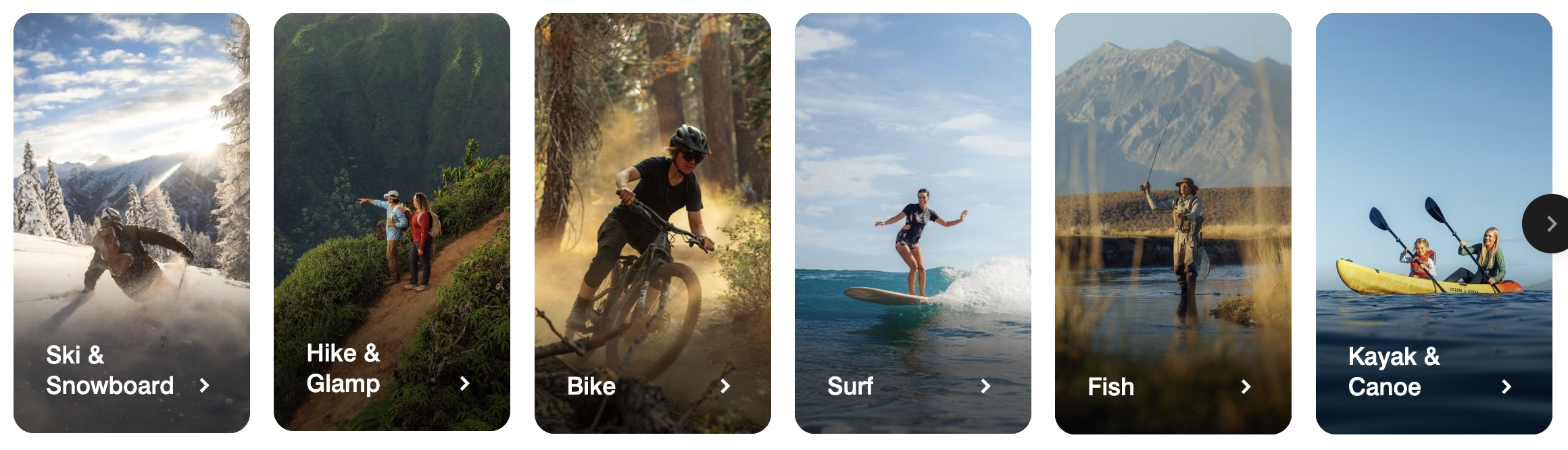The height and width of the screenshot is (450, 1568).
Task: View the Surf category
Action: pos(912,223)
